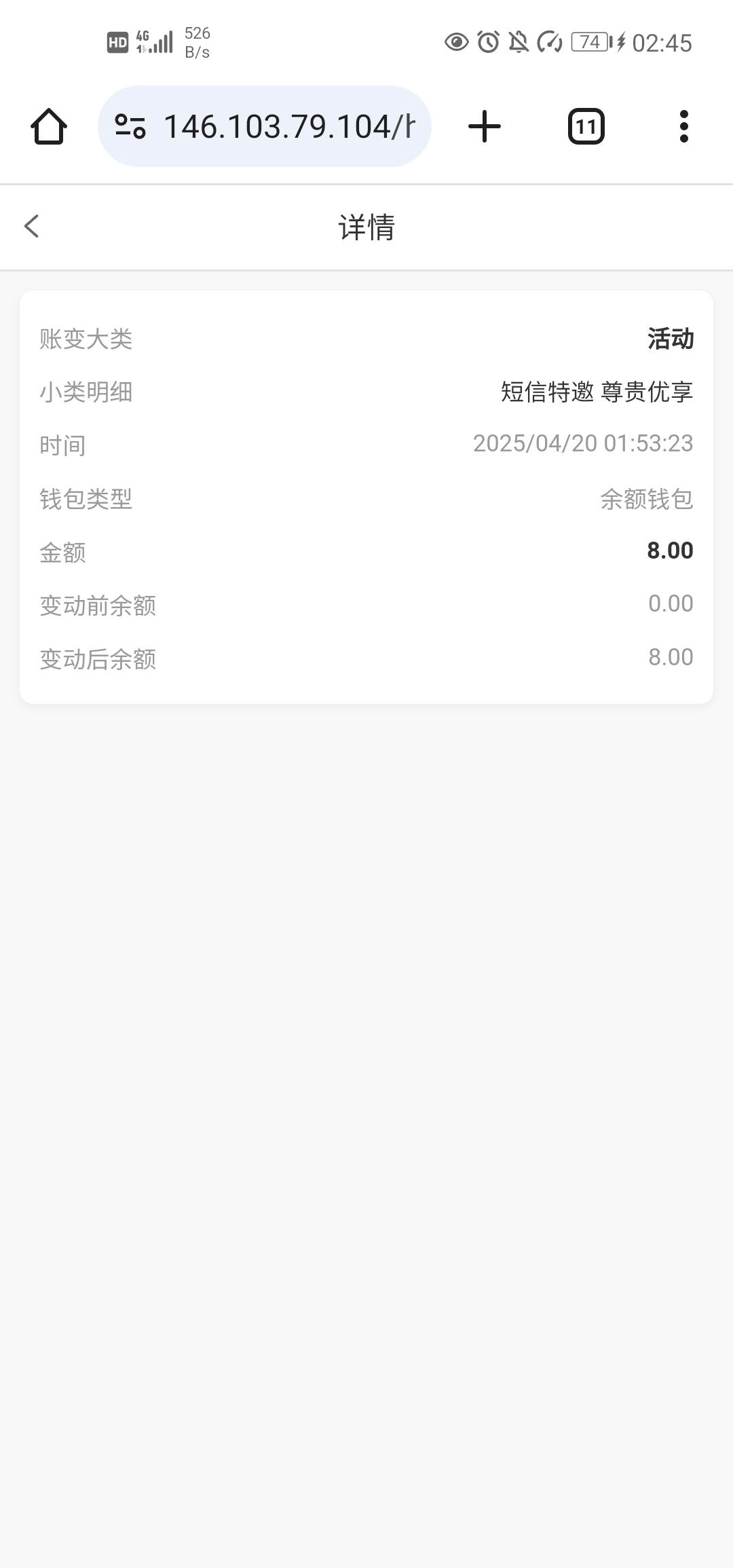Screen dimensions: 733x1568
Task: Open the browser home page
Action: point(49,126)
